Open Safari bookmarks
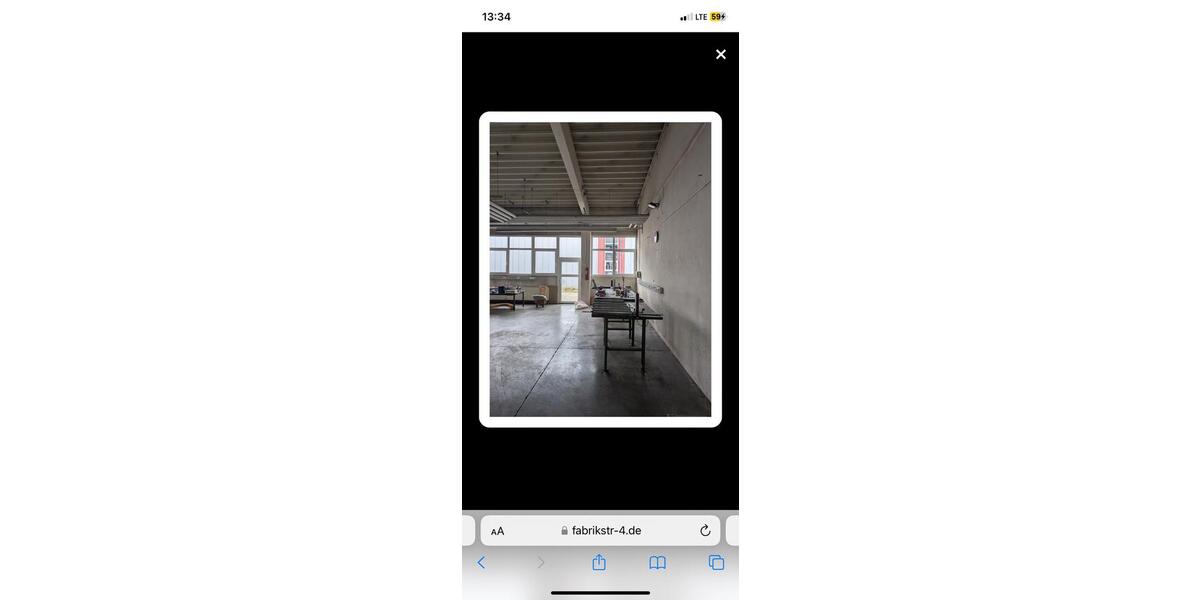Image resolution: width=1200 pixels, height=600 pixels. [x=657, y=563]
